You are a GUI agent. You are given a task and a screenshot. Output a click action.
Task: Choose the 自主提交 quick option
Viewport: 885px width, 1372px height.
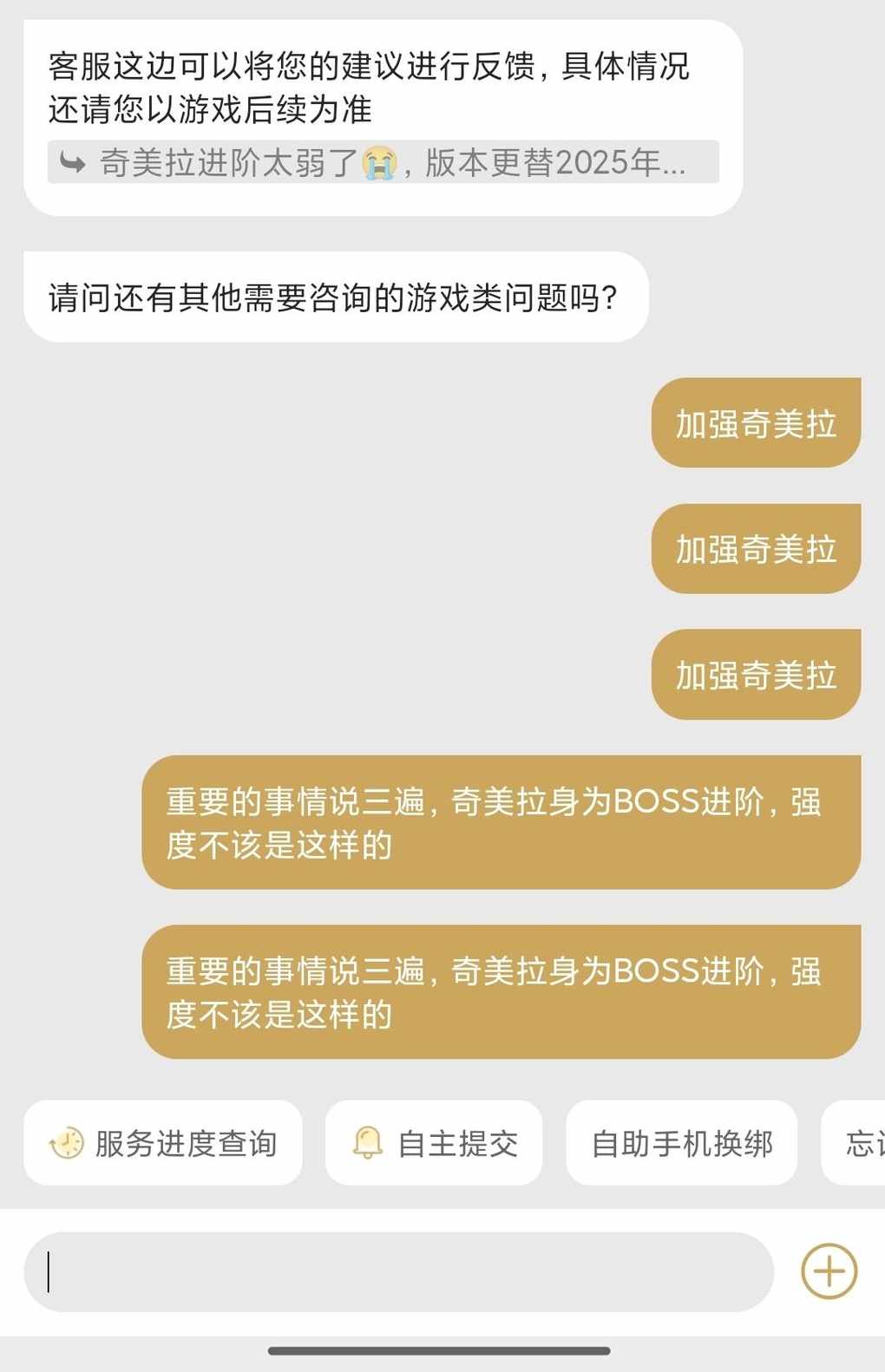click(x=434, y=1143)
